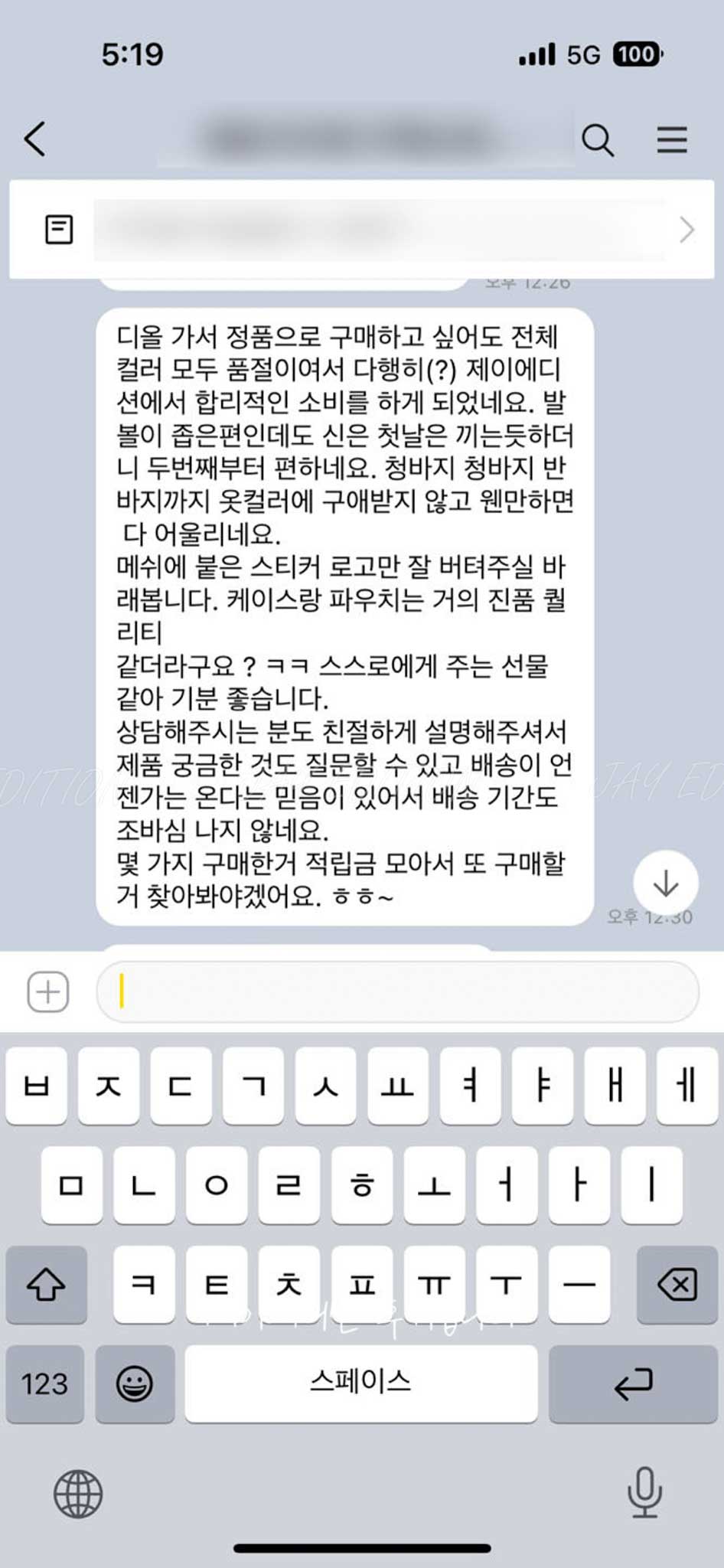Tap the backspace key

pyautogui.click(x=677, y=1285)
